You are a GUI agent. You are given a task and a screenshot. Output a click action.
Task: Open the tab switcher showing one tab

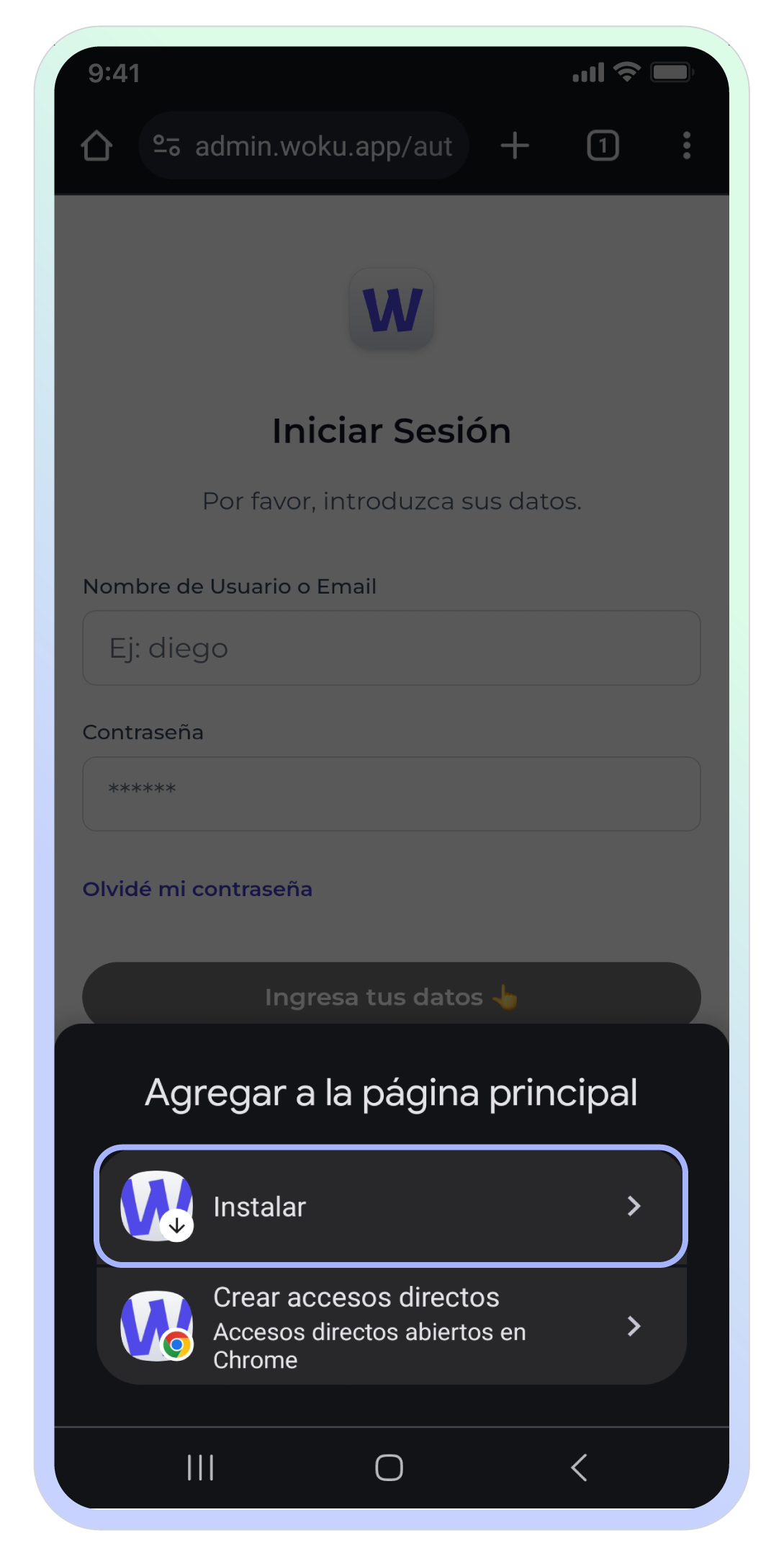(601, 145)
